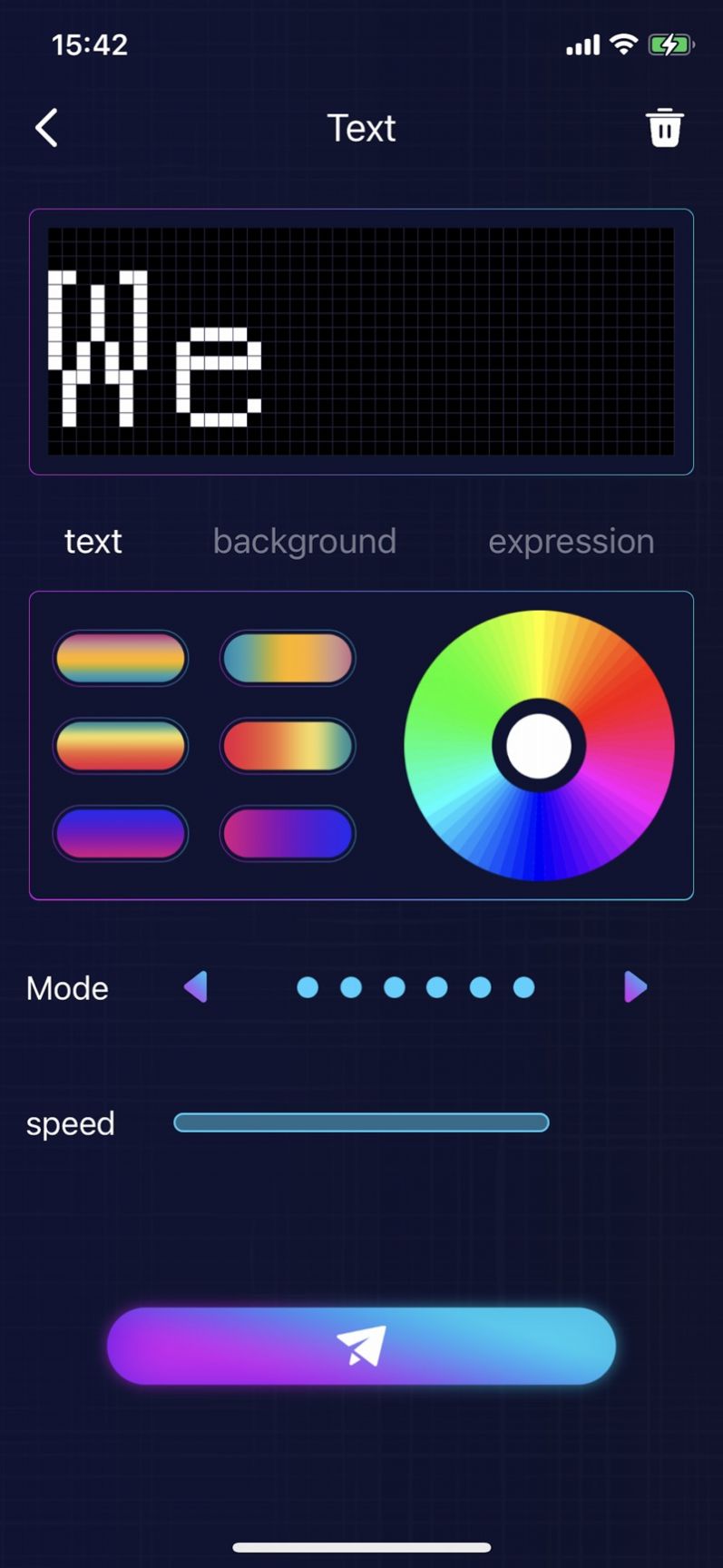Delete the text with the trash icon
723x1568 pixels.
click(664, 128)
